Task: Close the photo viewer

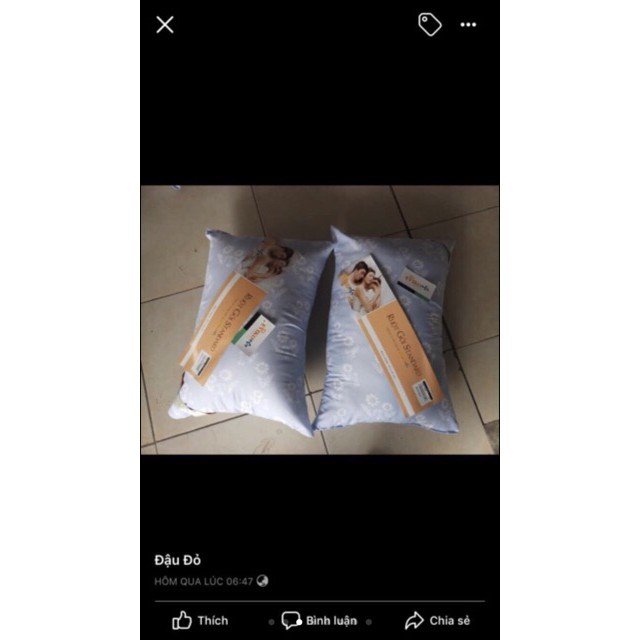Action: tap(165, 25)
